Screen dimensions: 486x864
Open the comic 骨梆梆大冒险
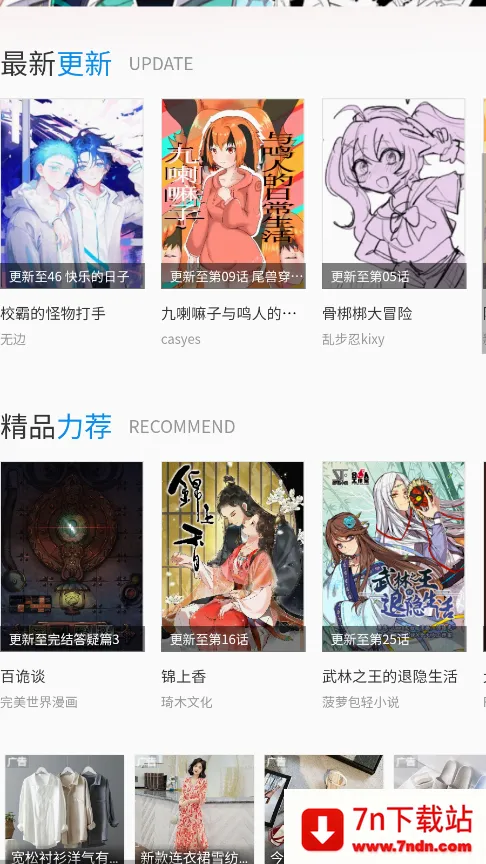point(394,193)
